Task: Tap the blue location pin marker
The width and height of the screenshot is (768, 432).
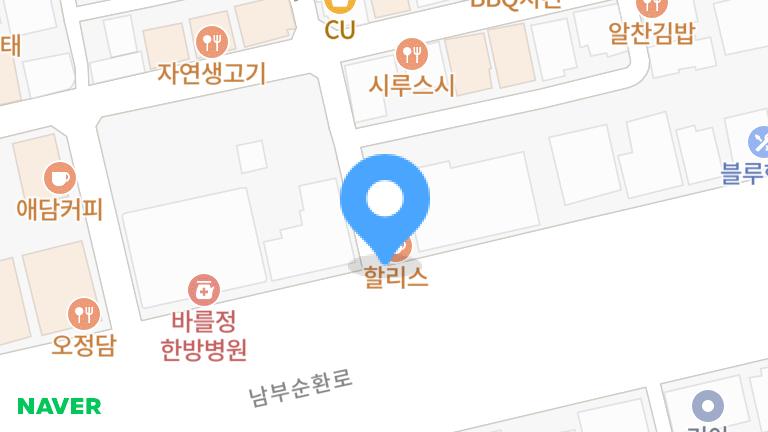Action: 385,202
